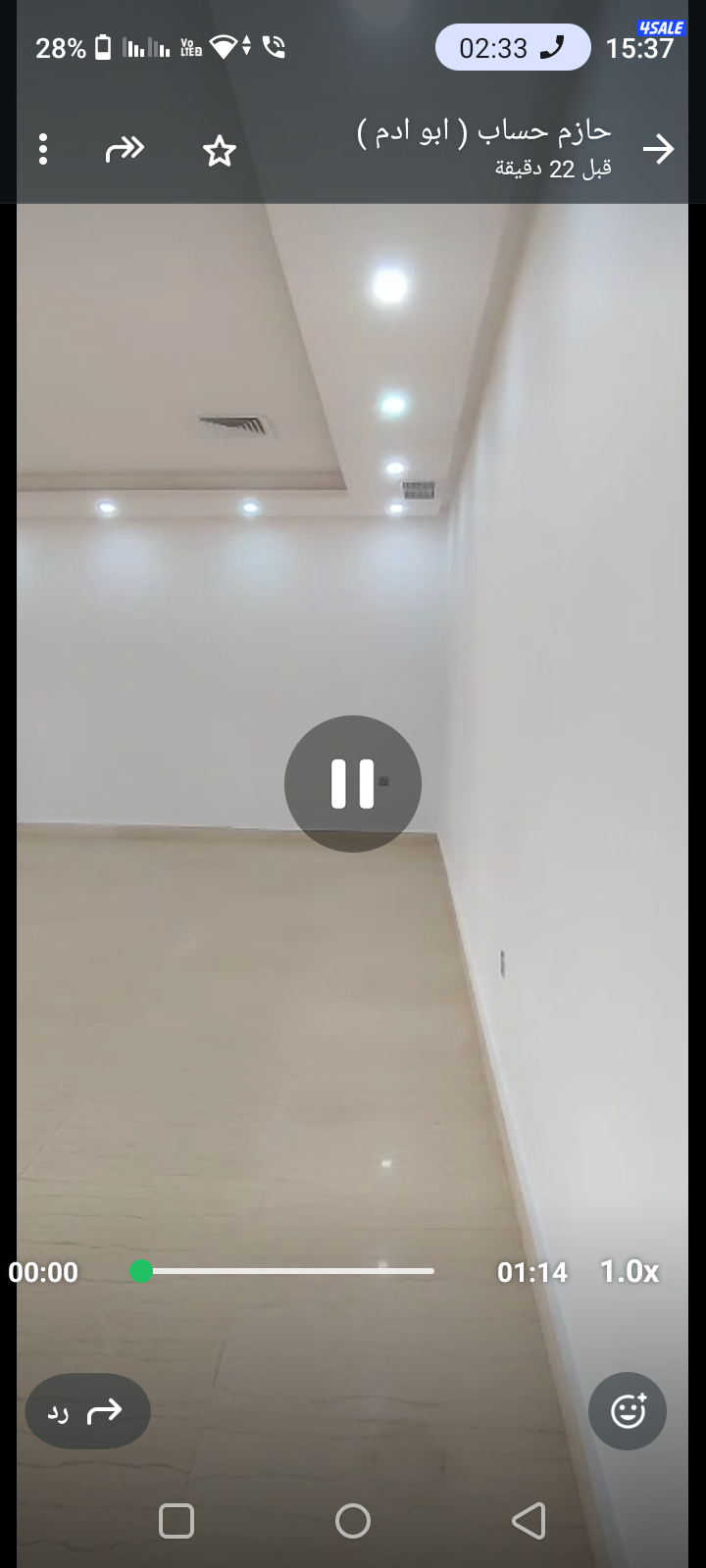Tap the system back button
The width and height of the screenshot is (706, 1568).
(x=529, y=1521)
